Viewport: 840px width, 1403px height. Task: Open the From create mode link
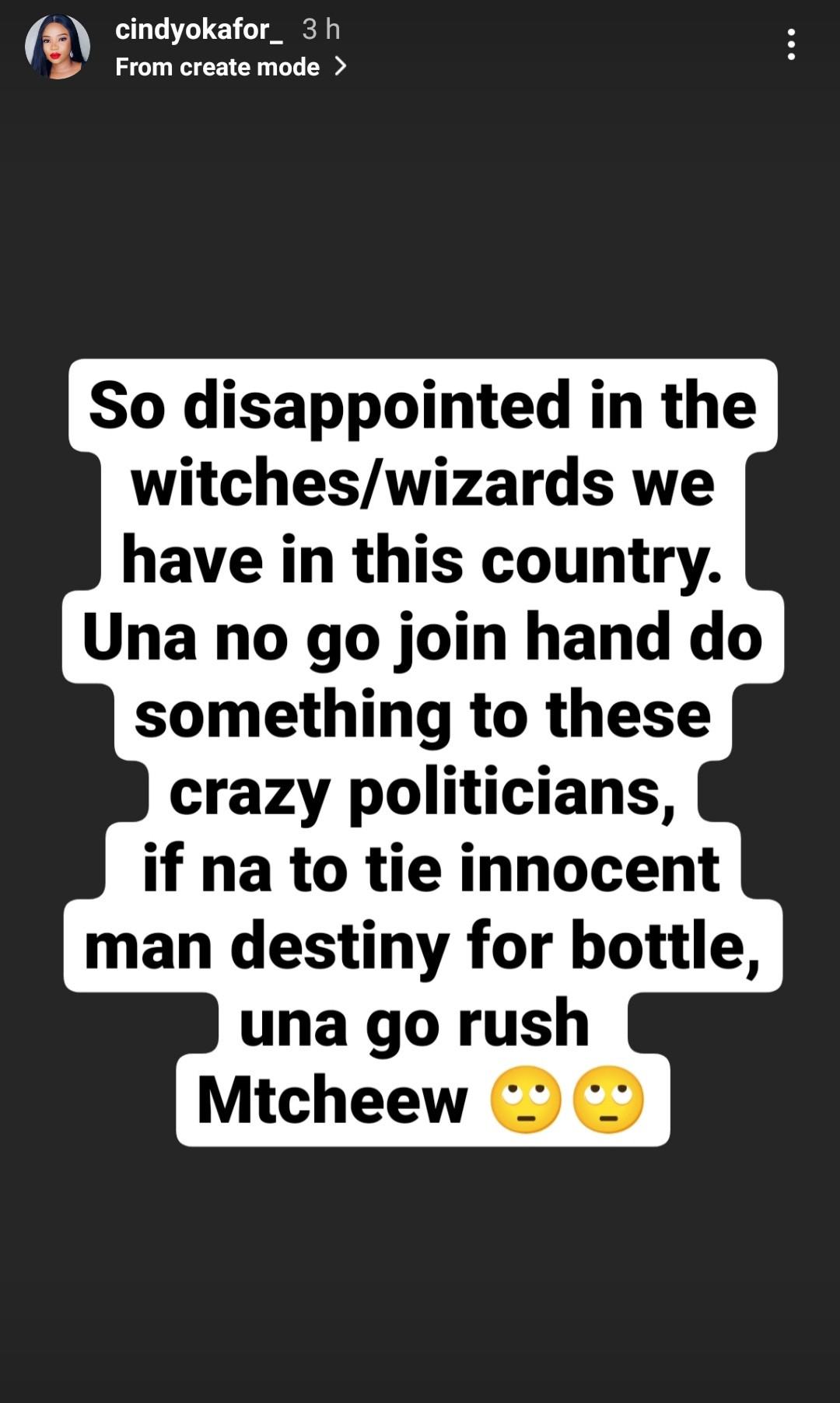tap(230, 67)
